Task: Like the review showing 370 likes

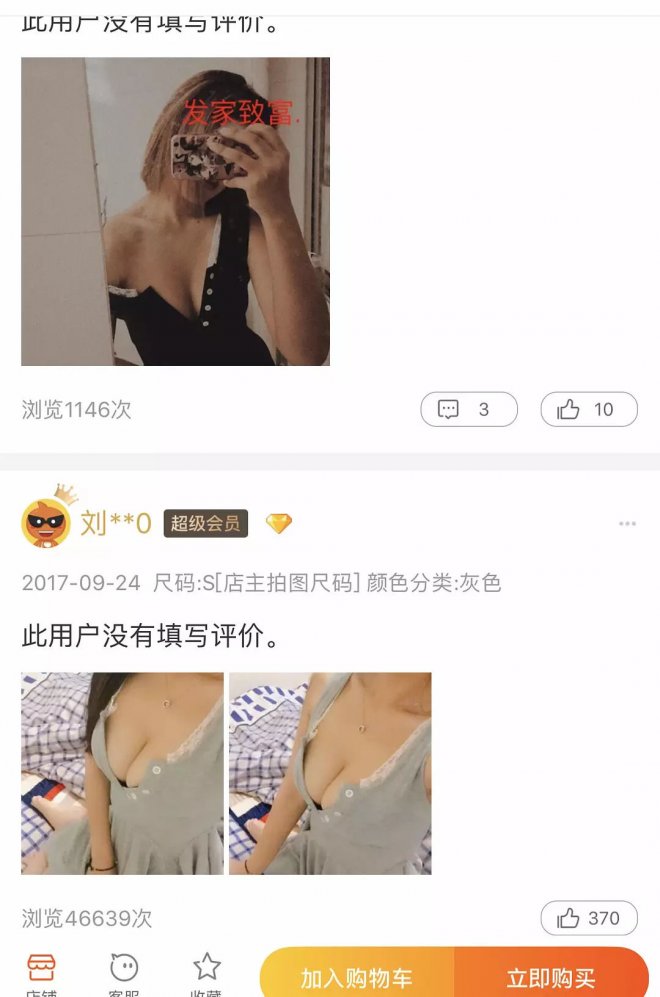Action: pos(588,918)
